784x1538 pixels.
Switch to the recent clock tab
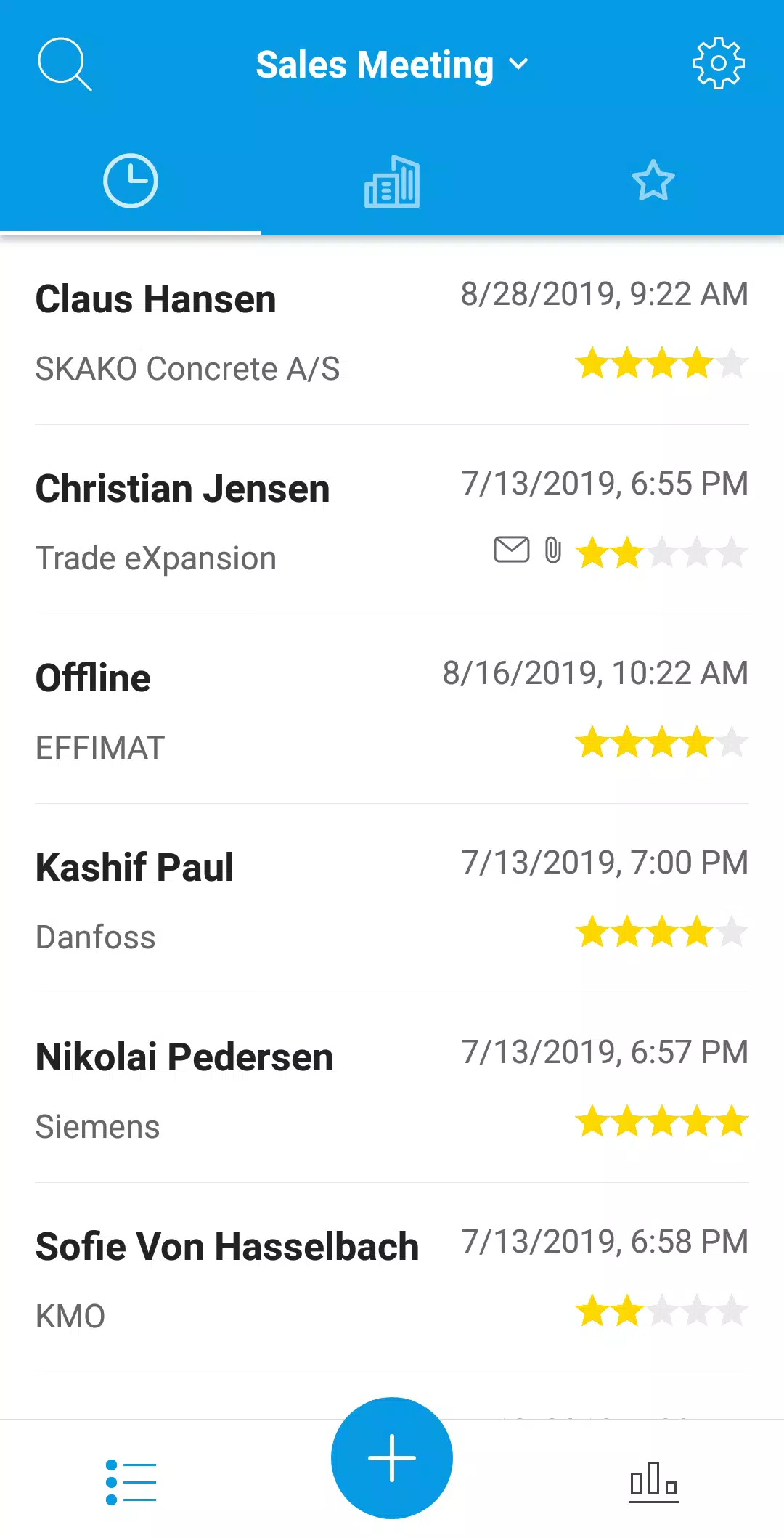click(131, 181)
